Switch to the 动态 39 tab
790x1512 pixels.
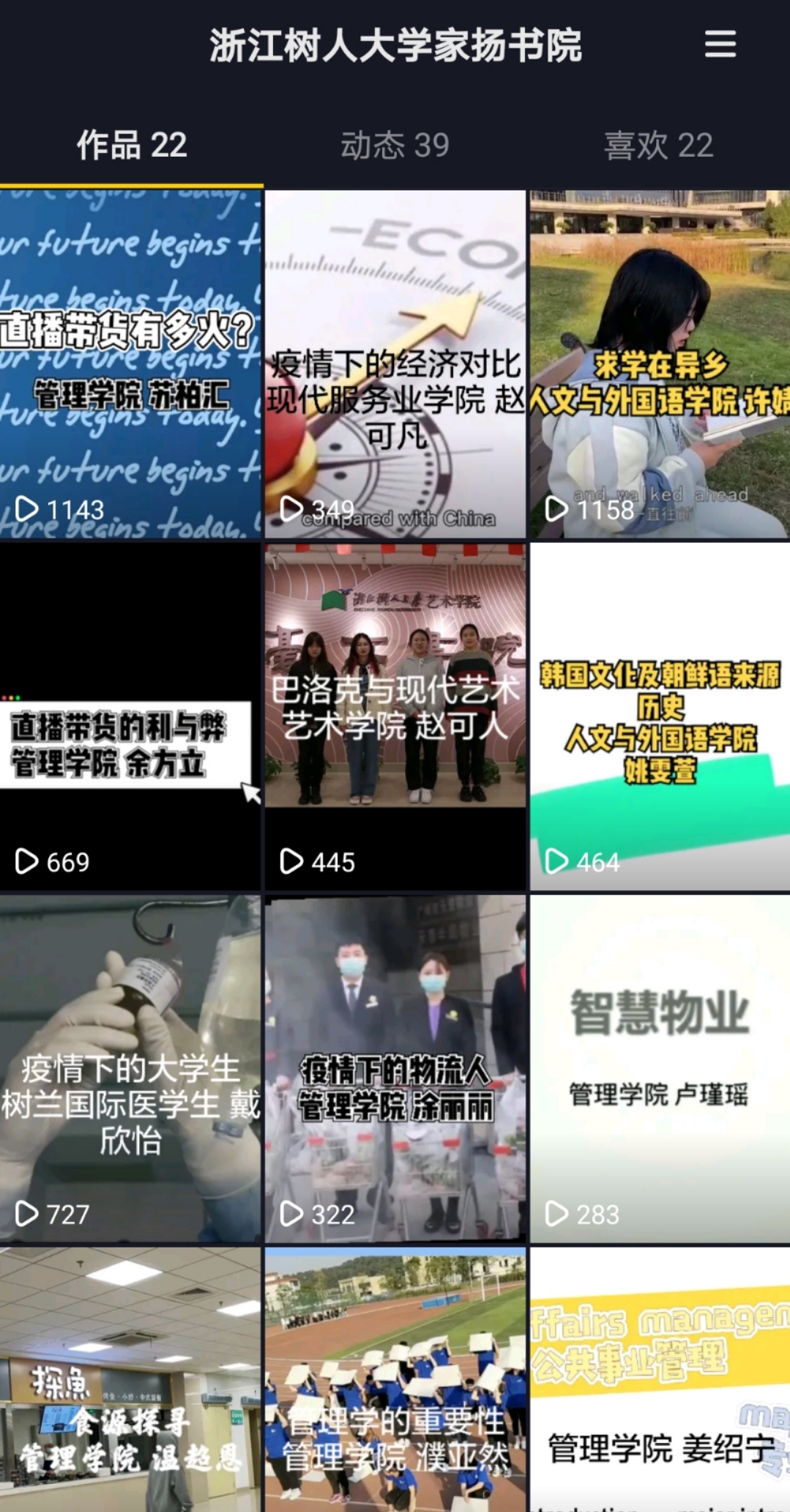395,145
